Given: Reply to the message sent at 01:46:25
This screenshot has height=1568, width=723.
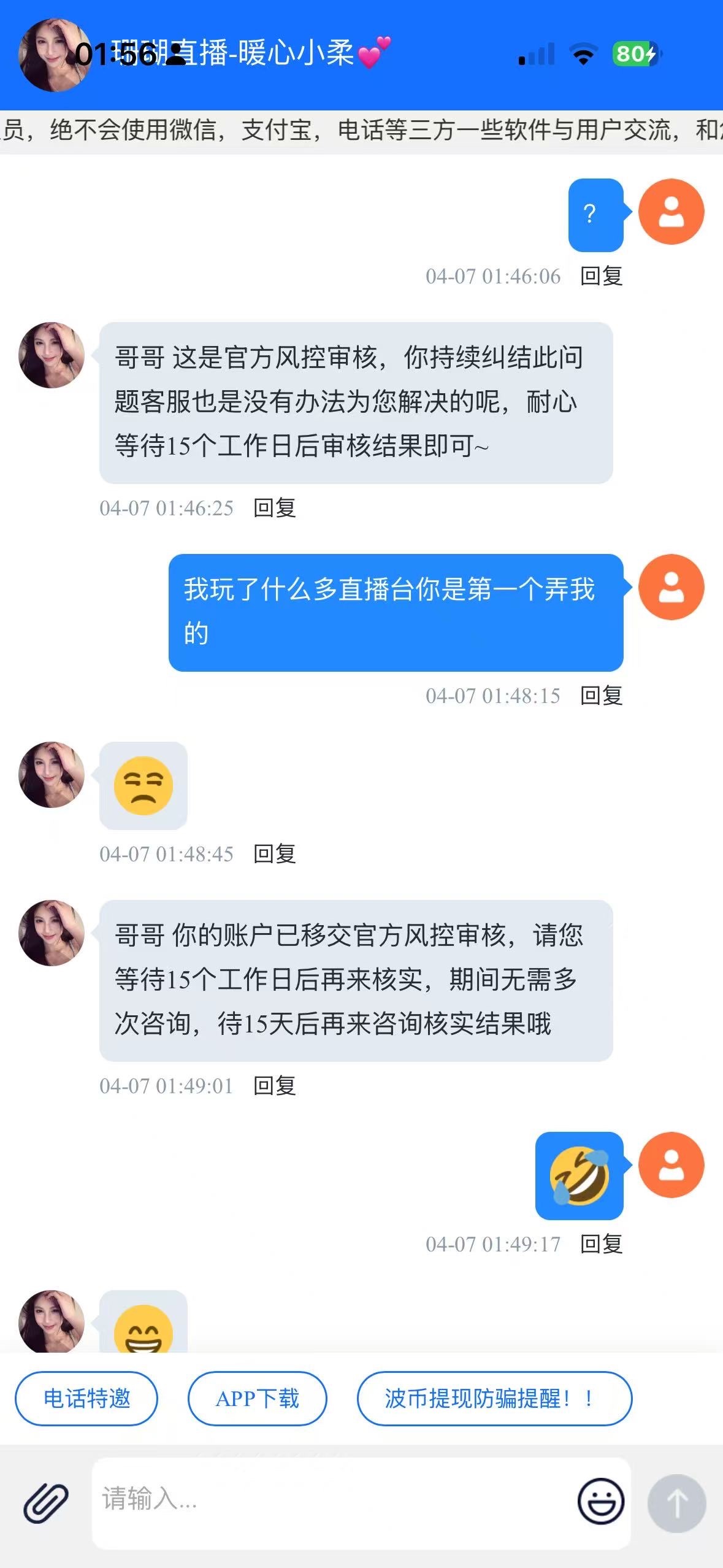Looking at the screenshot, I should pos(274,508).
